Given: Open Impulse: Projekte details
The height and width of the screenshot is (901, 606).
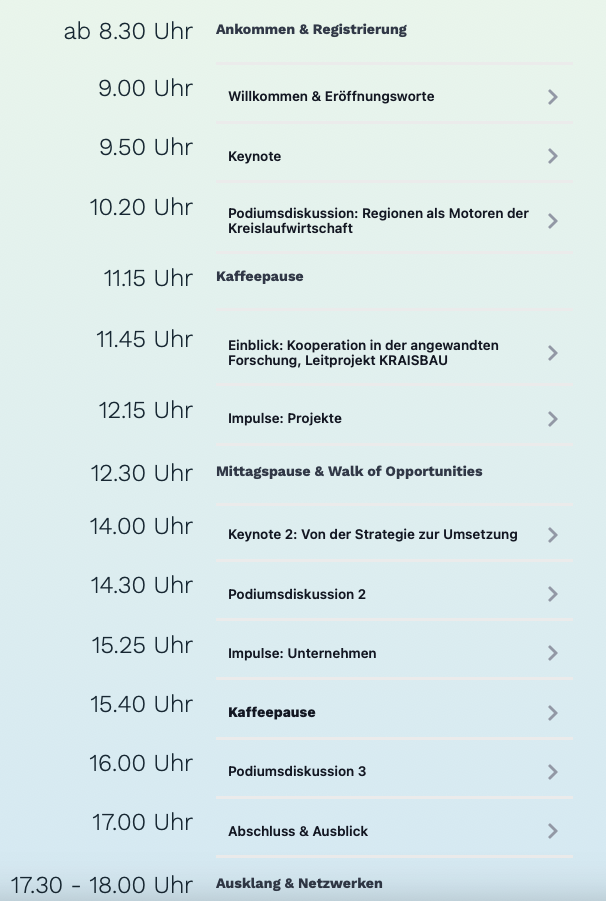Looking at the screenshot, I should [394, 419].
